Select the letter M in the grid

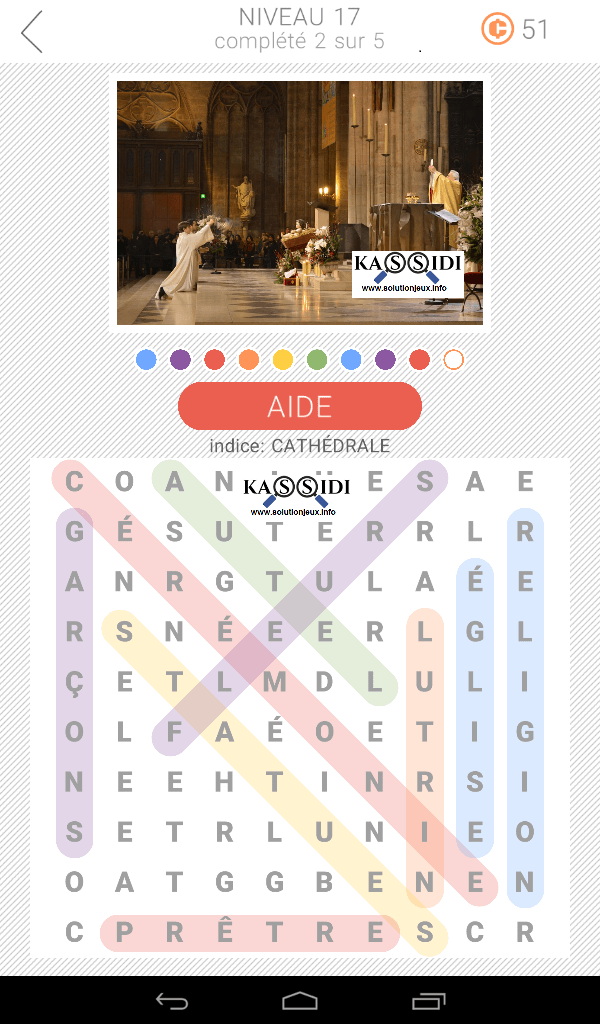(275, 682)
